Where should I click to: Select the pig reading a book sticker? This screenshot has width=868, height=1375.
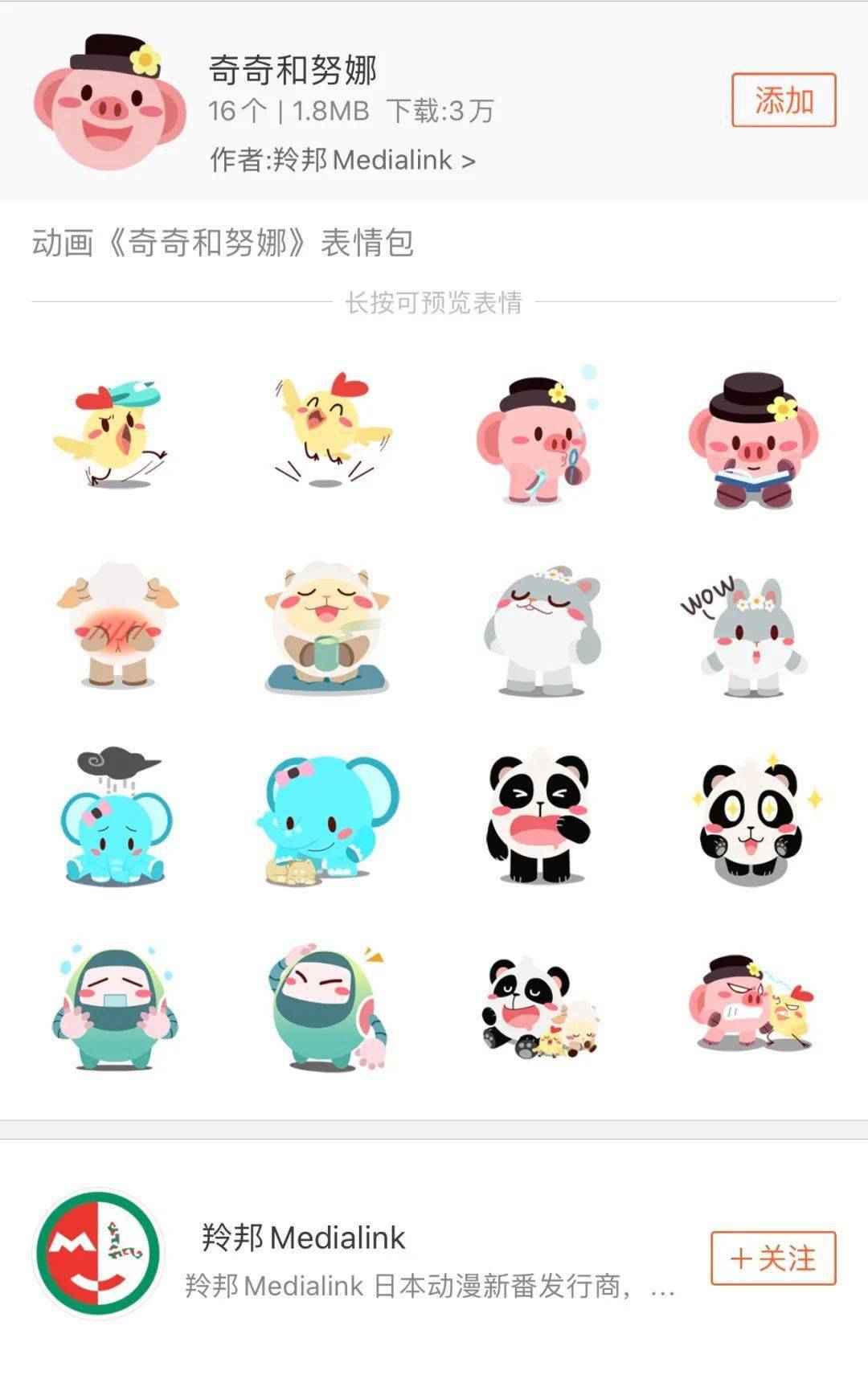[x=753, y=440]
